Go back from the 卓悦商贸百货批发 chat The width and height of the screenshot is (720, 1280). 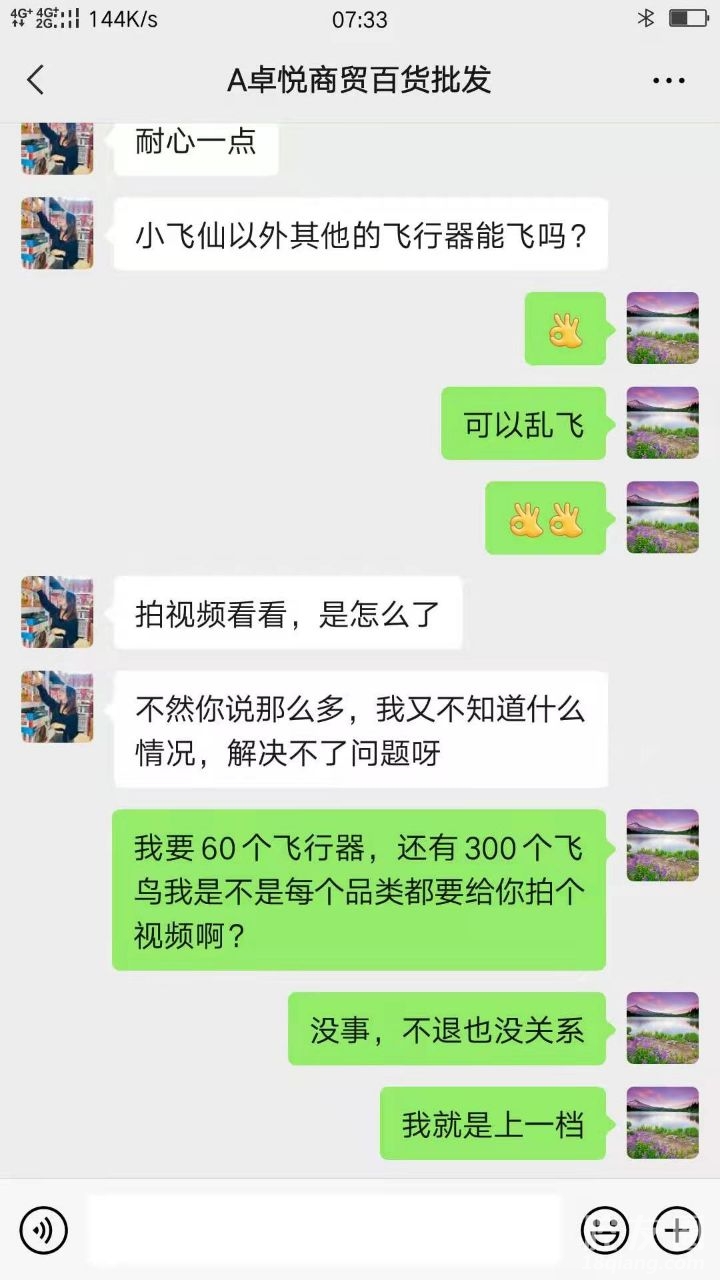tap(36, 80)
